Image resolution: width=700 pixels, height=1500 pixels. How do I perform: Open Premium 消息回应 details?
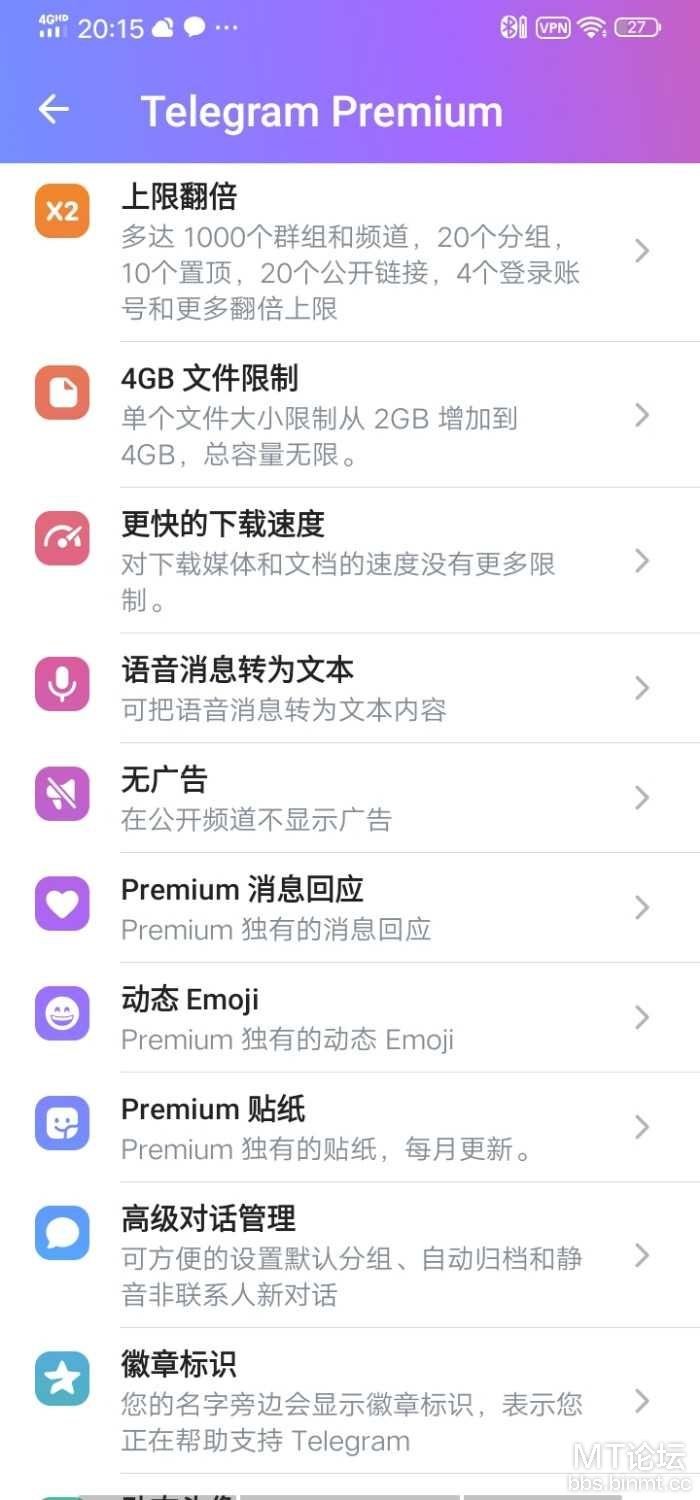point(350,908)
